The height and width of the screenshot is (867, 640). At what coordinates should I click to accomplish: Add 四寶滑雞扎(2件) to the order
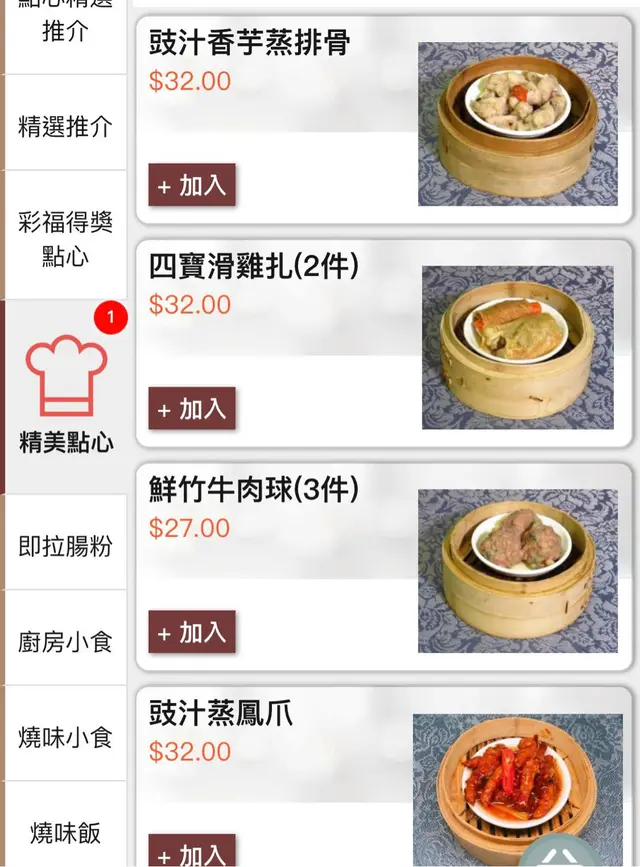[192, 408]
